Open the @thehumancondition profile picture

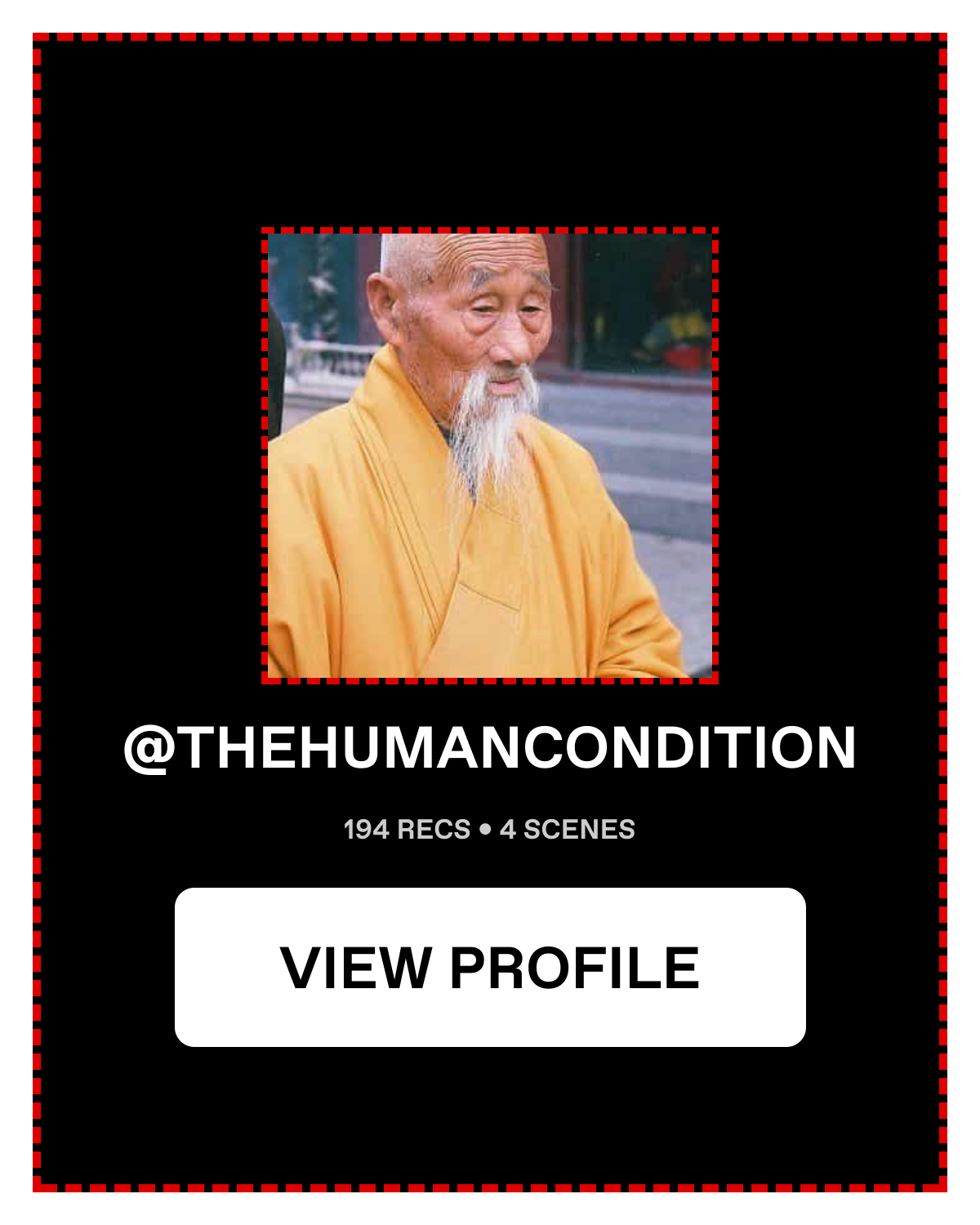(x=490, y=456)
